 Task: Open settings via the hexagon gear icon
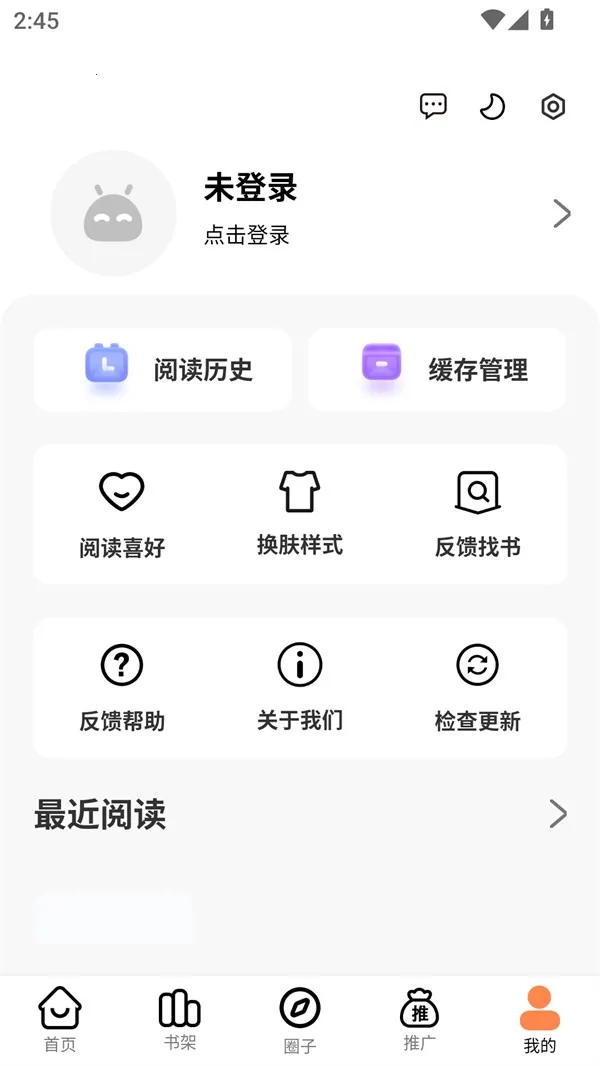pos(553,106)
